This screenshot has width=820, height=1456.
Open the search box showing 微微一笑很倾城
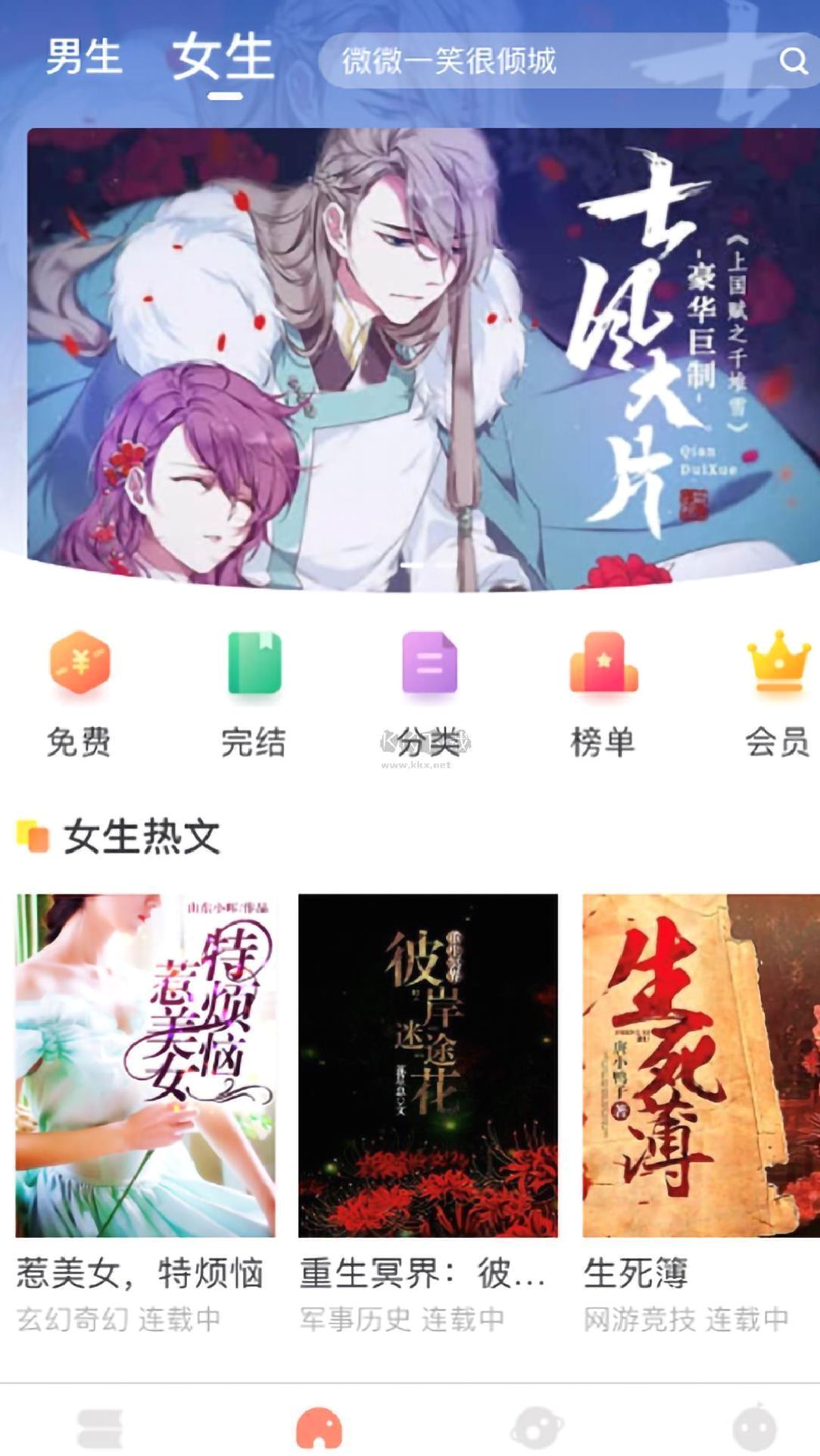[x=530, y=61]
